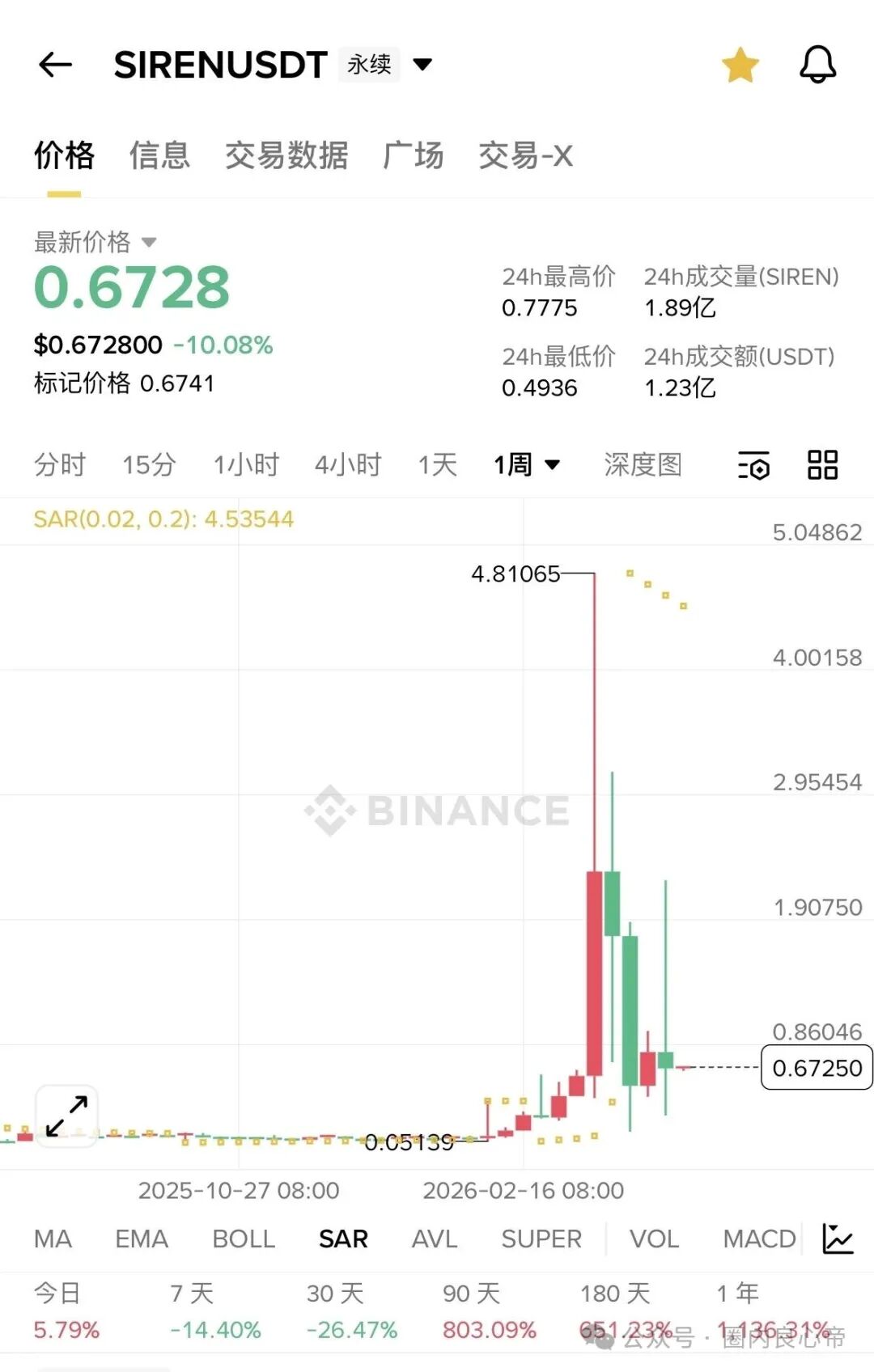Image resolution: width=874 pixels, height=1372 pixels.
Task: Select the 1天 daily timeframe
Action: click(x=435, y=465)
